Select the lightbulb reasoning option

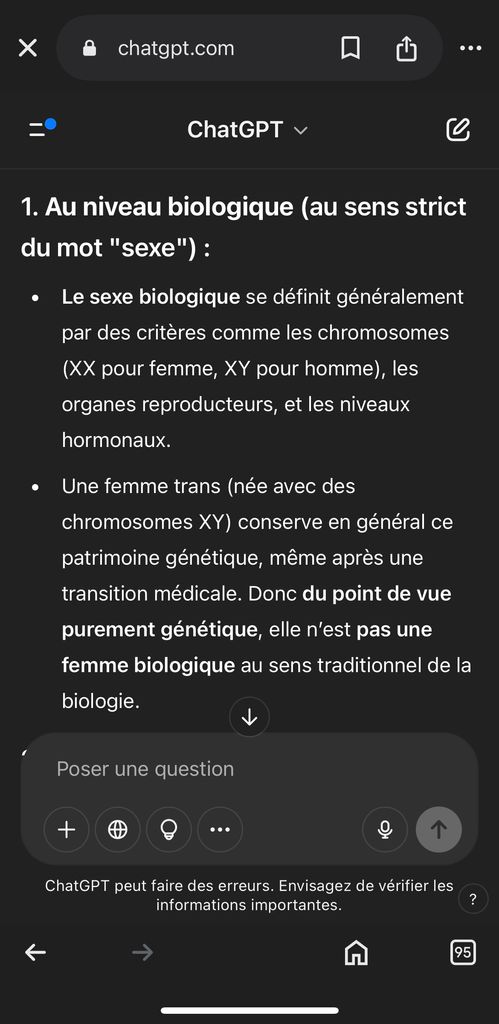[169, 829]
